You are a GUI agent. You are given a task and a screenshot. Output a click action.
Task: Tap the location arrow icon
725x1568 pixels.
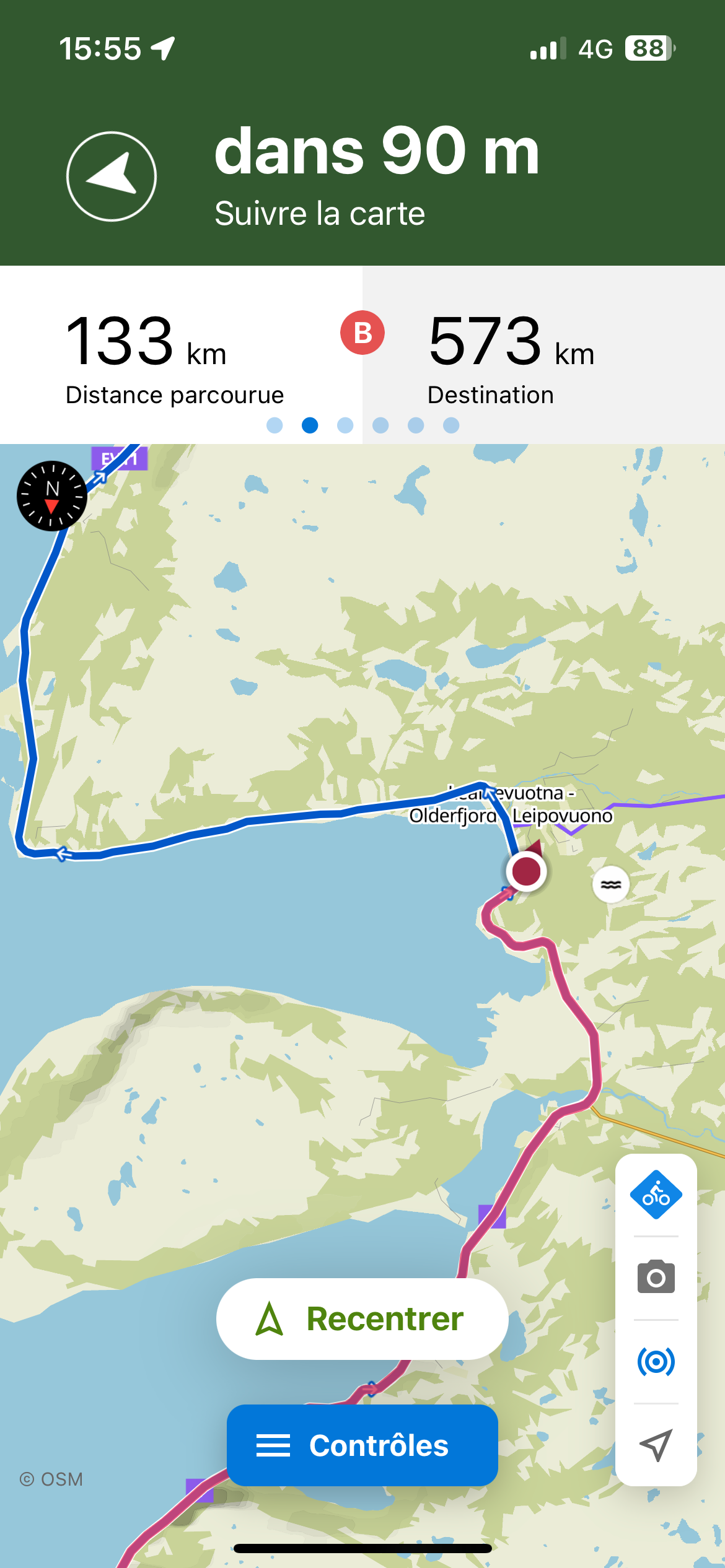click(656, 1444)
